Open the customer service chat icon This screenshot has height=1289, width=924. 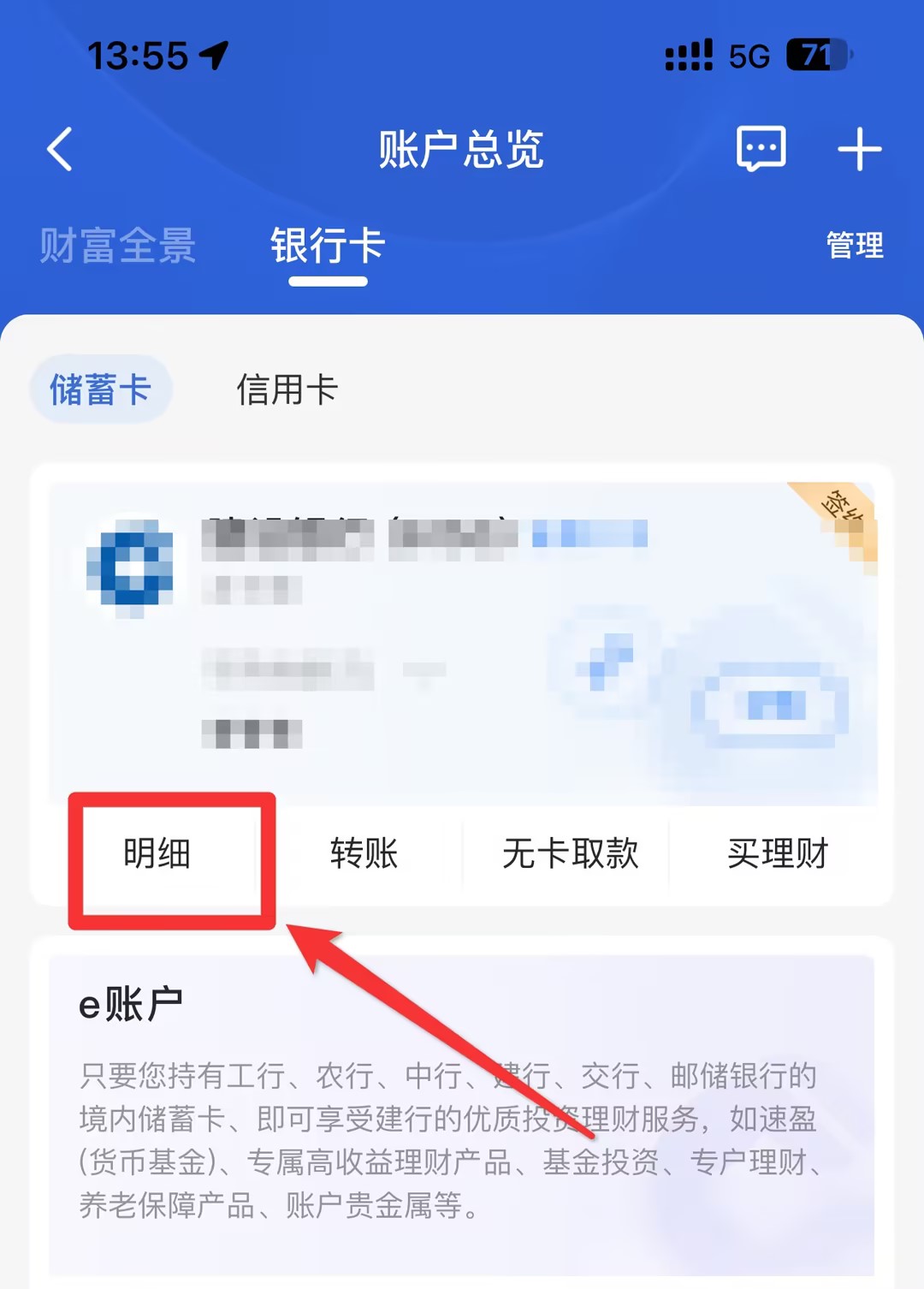click(x=761, y=150)
